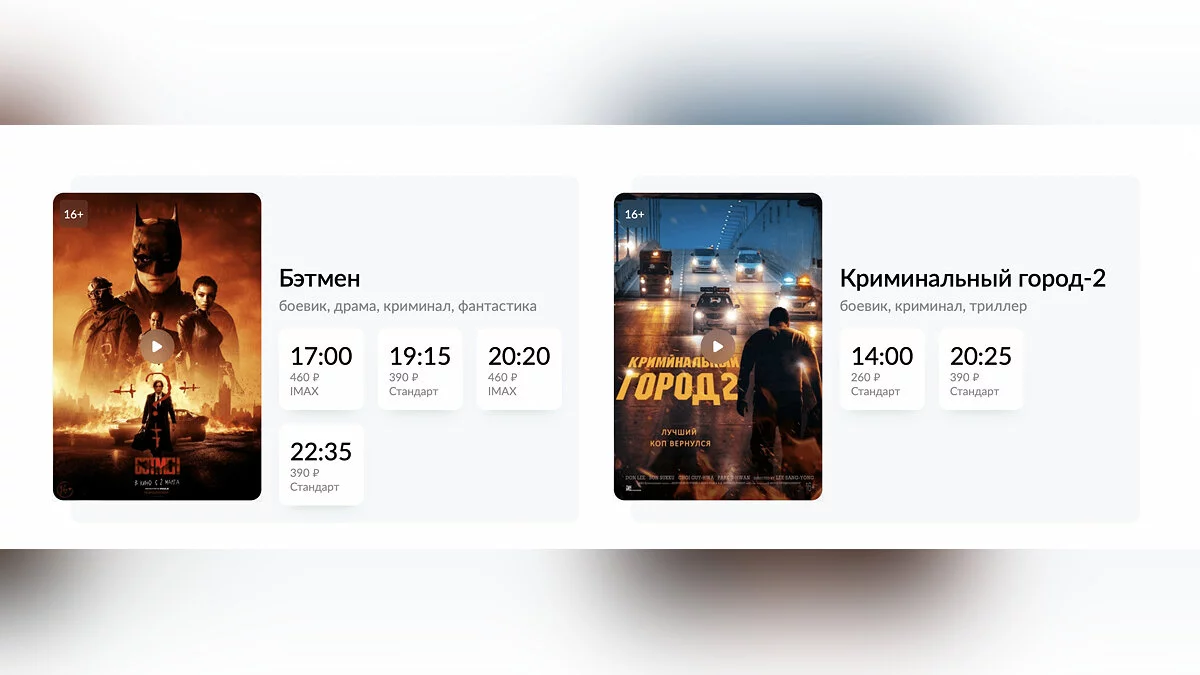Play the Бэтмен trailer
Screen dimensions: 1200x675
[x=157, y=346]
